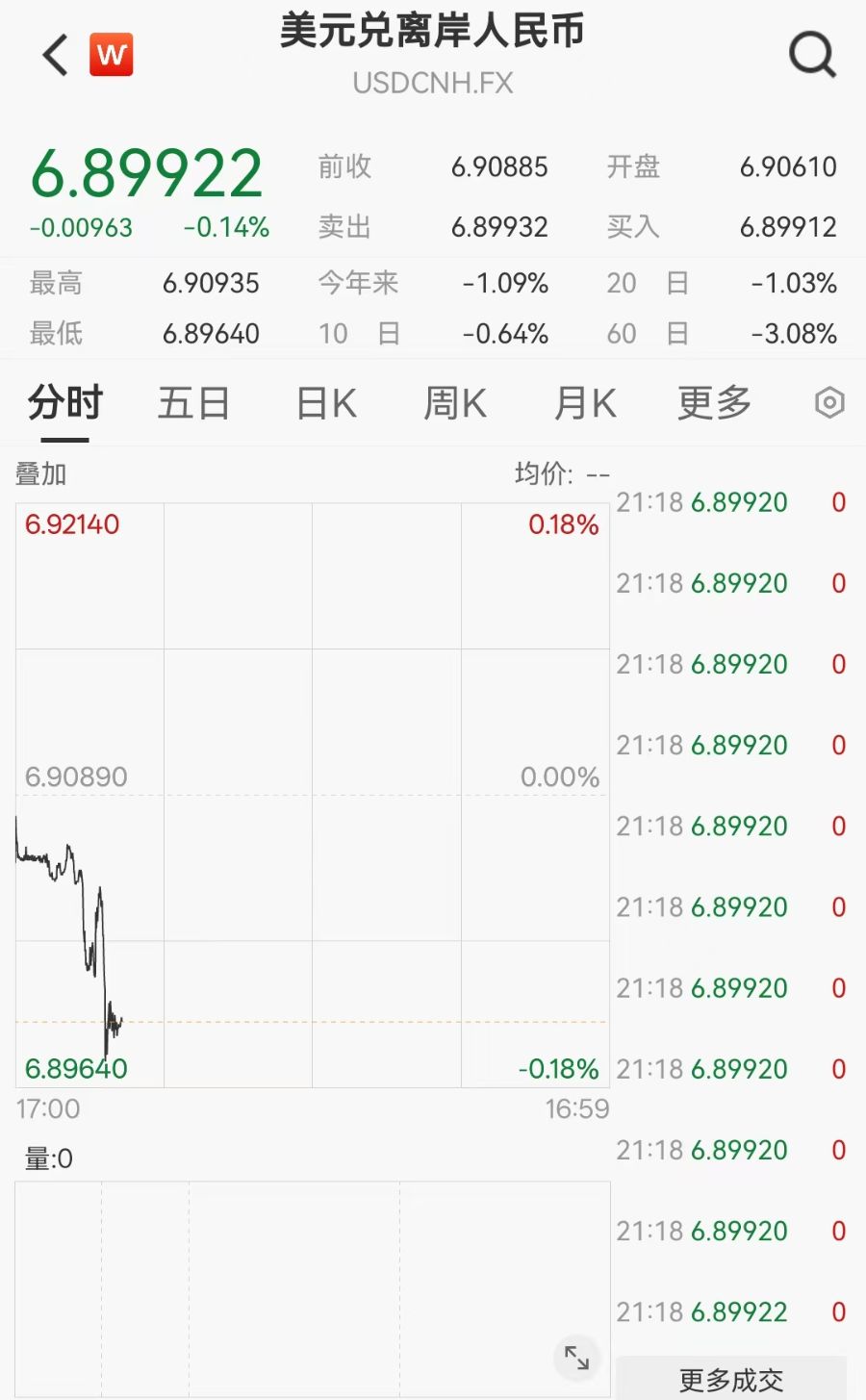Open chart settings hexagon icon
866x1400 pixels.
828,403
